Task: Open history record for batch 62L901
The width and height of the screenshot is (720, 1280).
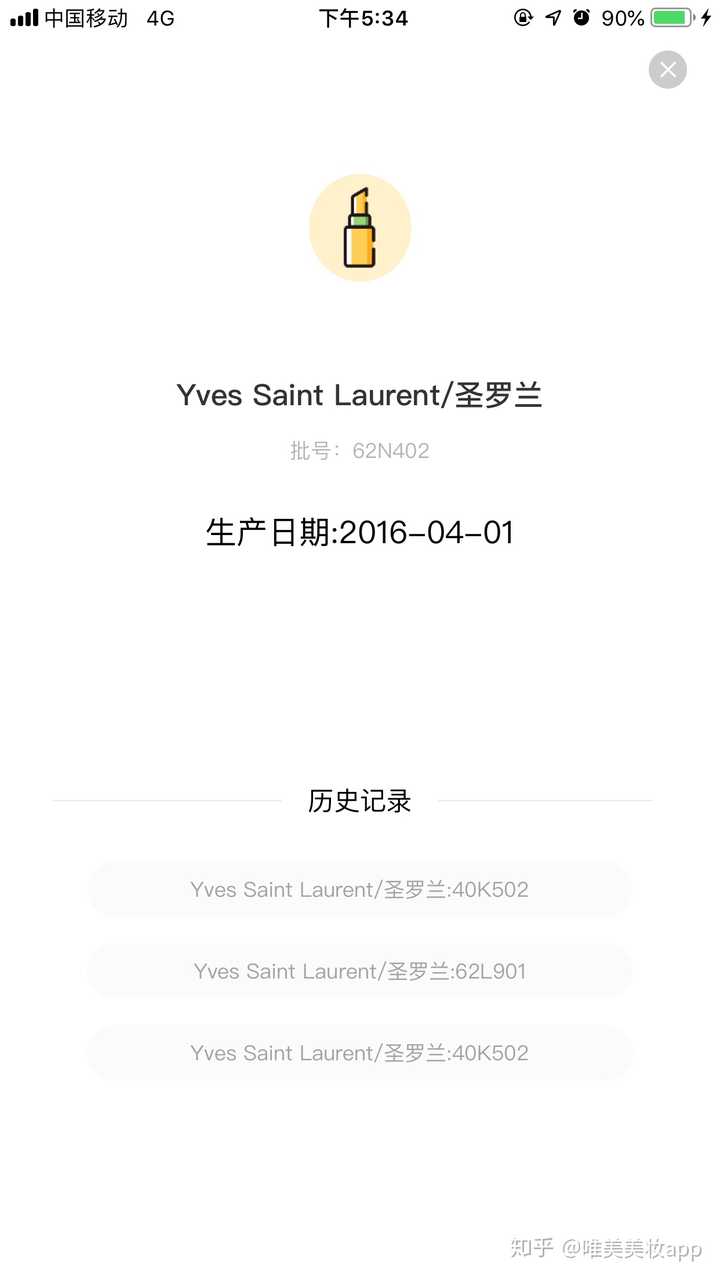Action: pyautogui.click(x=360, y=971)
